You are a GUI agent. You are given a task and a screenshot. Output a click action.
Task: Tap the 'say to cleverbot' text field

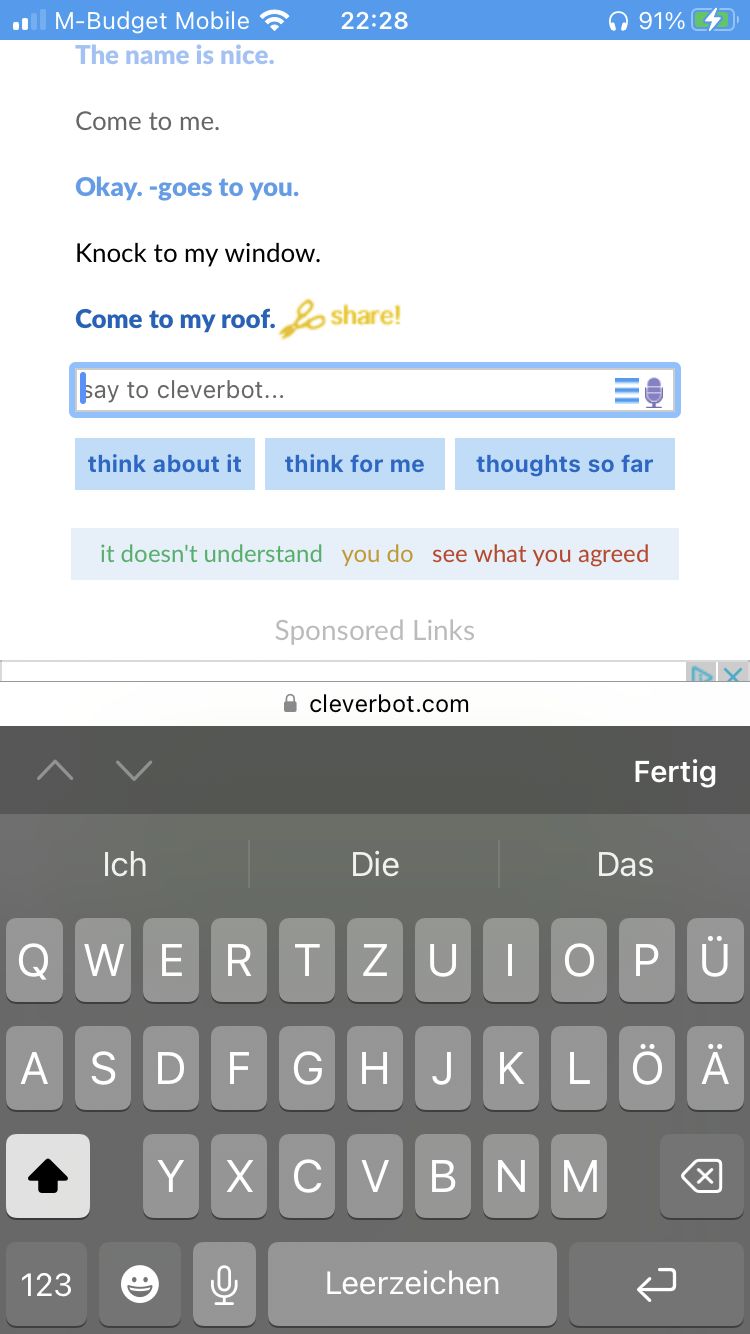pos(340,390)
